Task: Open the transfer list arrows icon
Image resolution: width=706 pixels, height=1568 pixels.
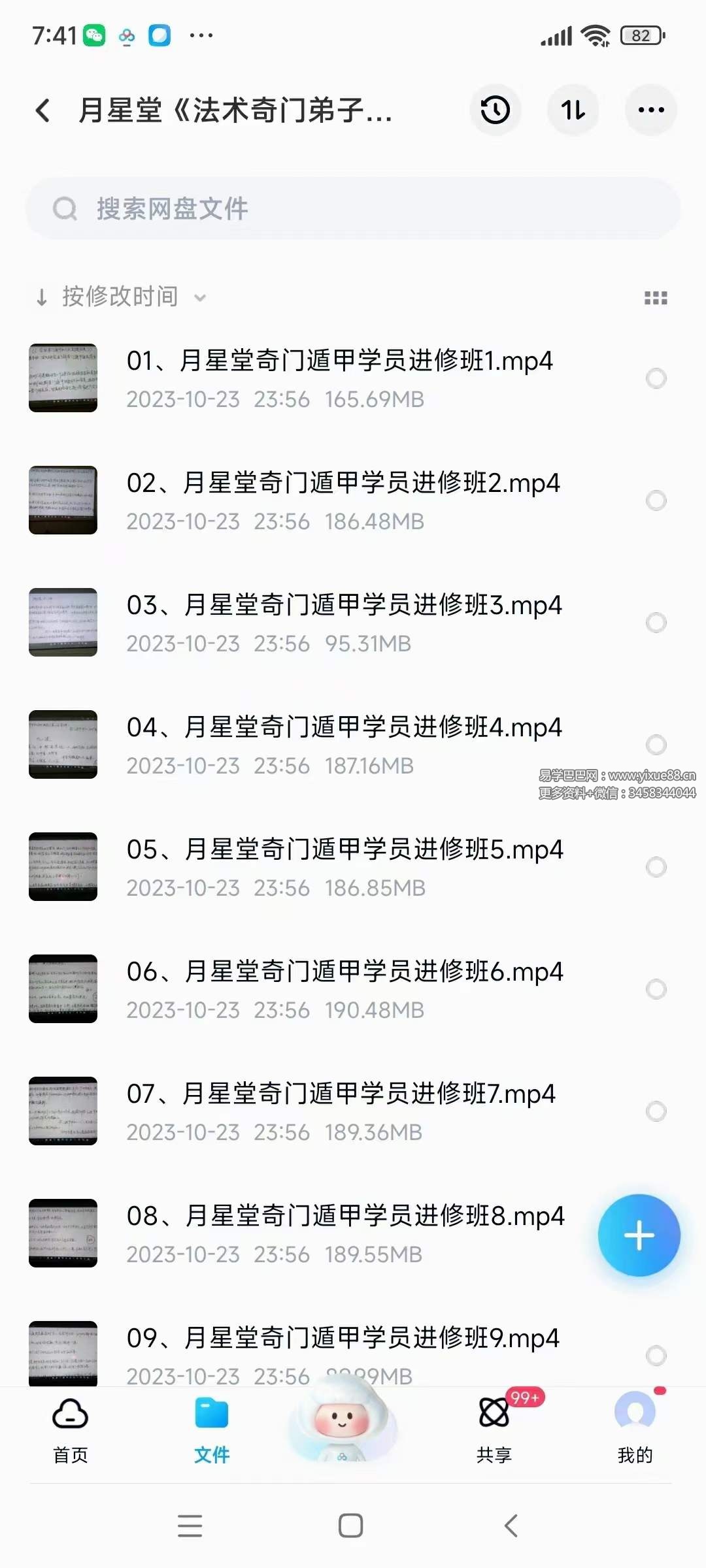Action: point(573,110)
